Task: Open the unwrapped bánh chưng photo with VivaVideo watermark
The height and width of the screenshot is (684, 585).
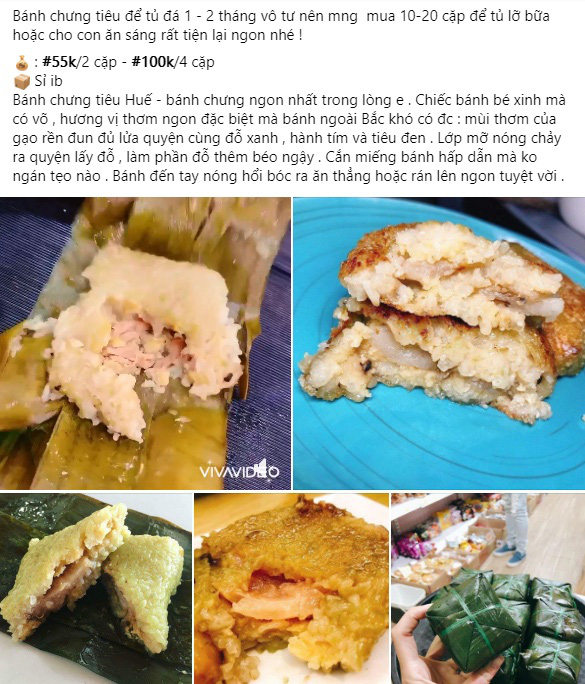Action: 145,343
